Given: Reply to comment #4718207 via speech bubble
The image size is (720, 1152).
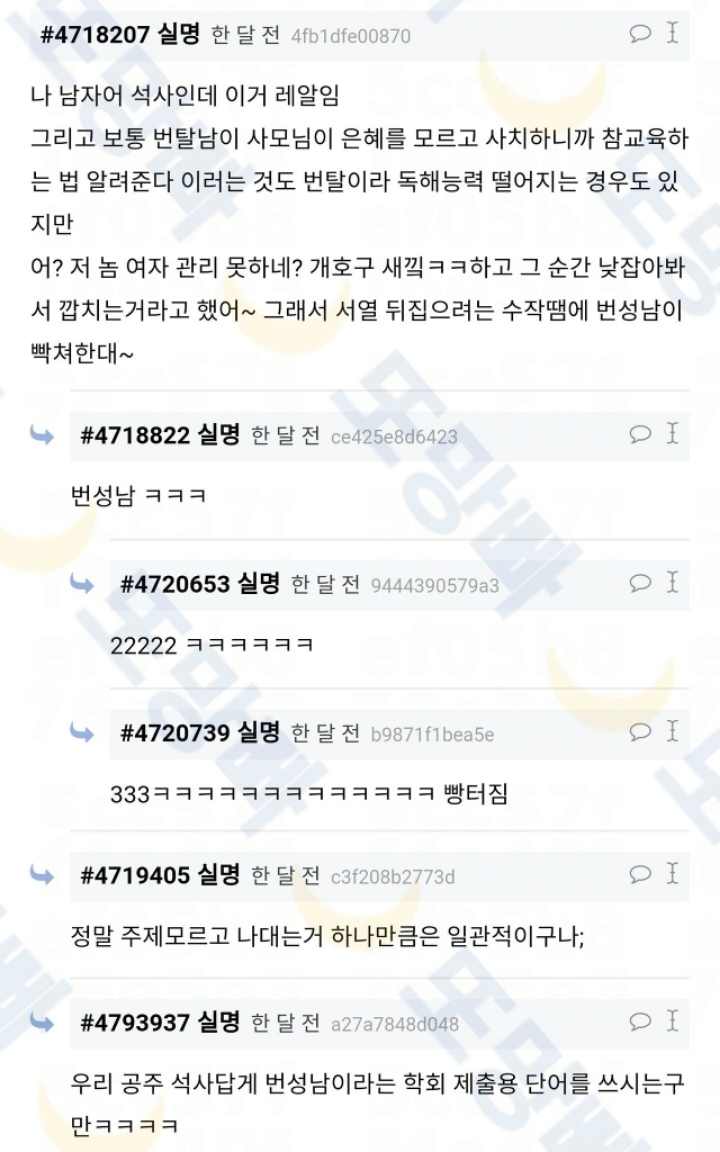Looking at the screenshot, I should [x=640, y=34].
